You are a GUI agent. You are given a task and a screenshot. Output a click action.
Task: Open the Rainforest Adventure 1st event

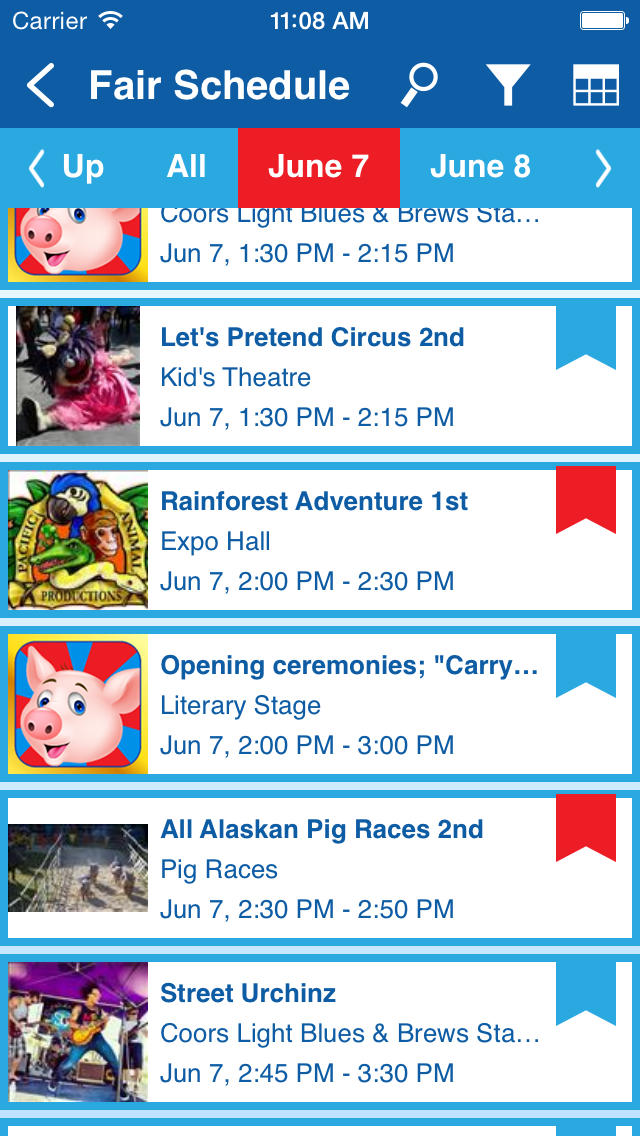[320, 540]
